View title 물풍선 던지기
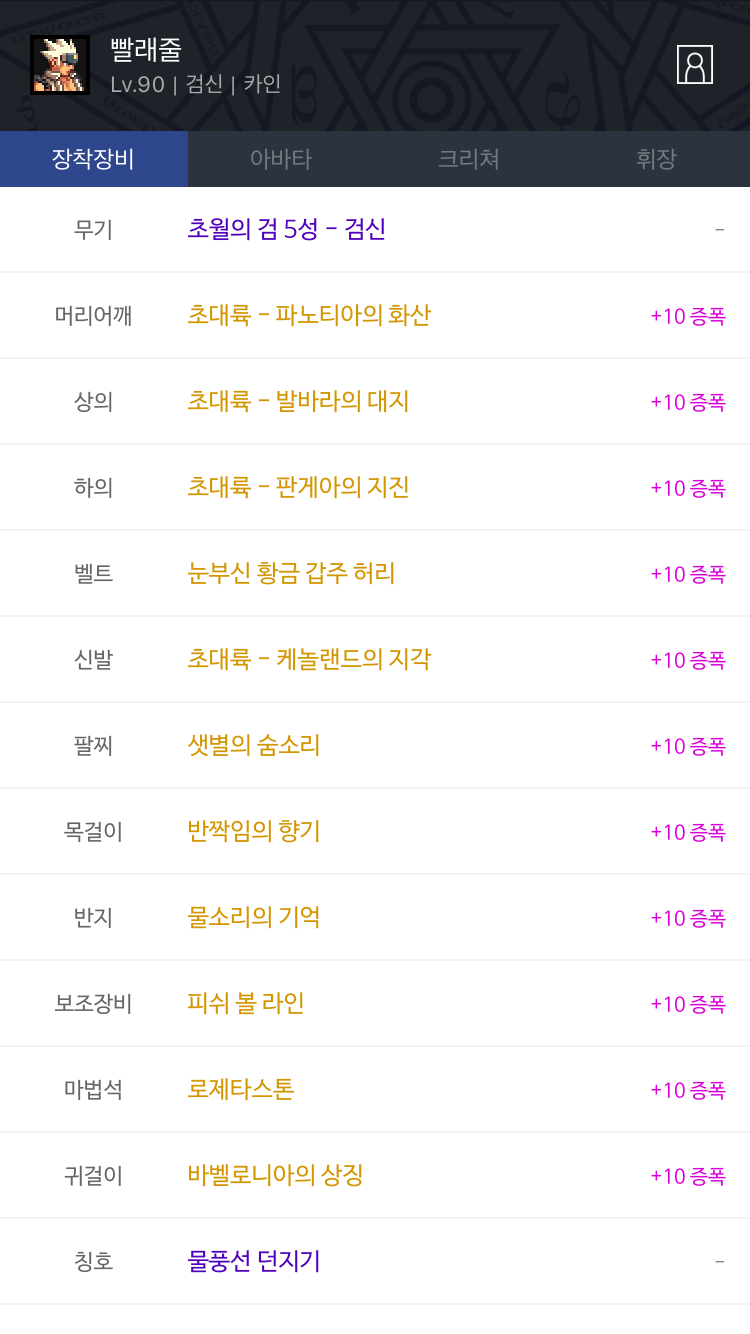The height and width of the screenshot is (1334, 750). point(254,1262)
